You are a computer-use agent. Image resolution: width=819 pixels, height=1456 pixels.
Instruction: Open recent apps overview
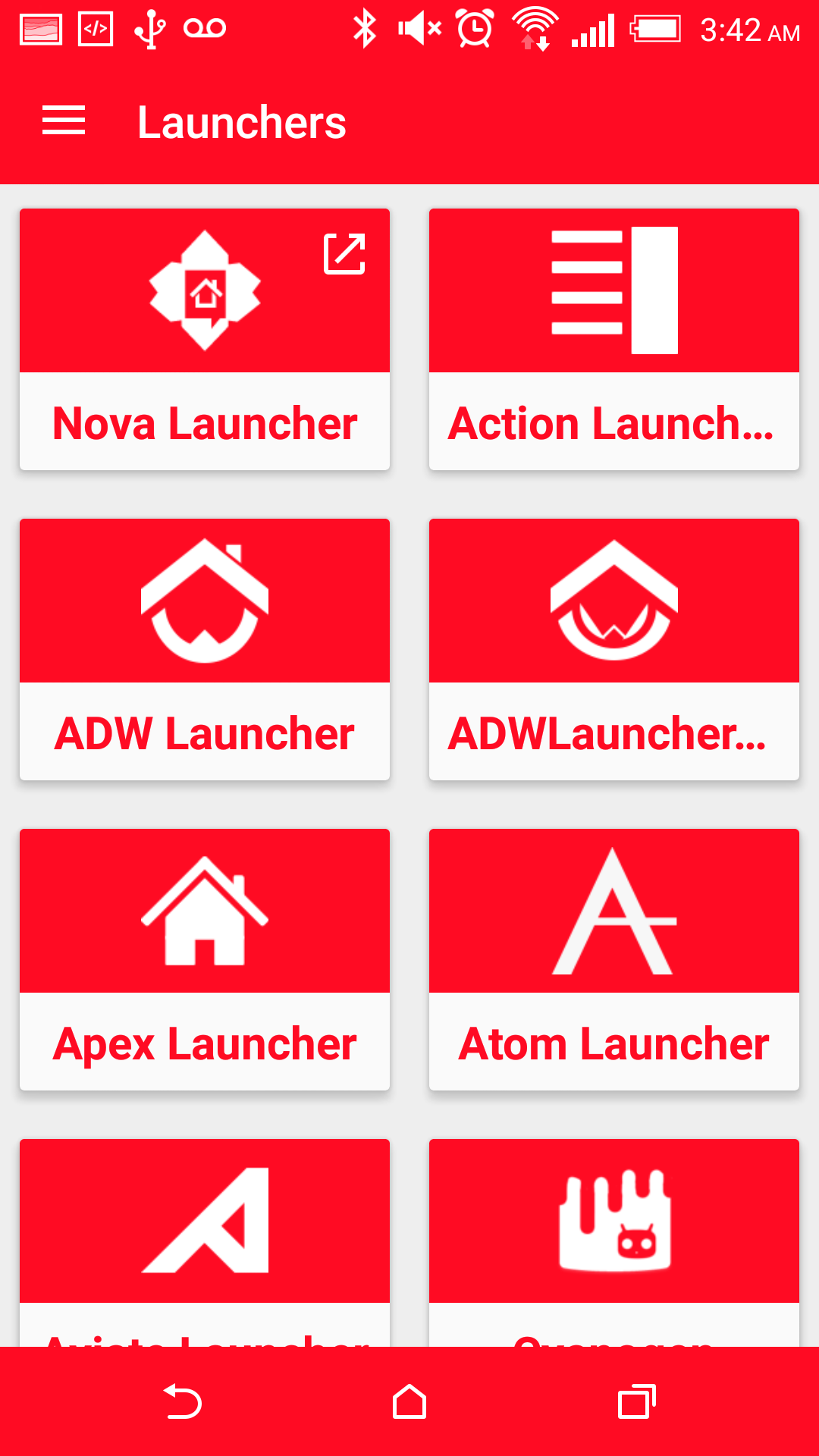[637, 1401]
